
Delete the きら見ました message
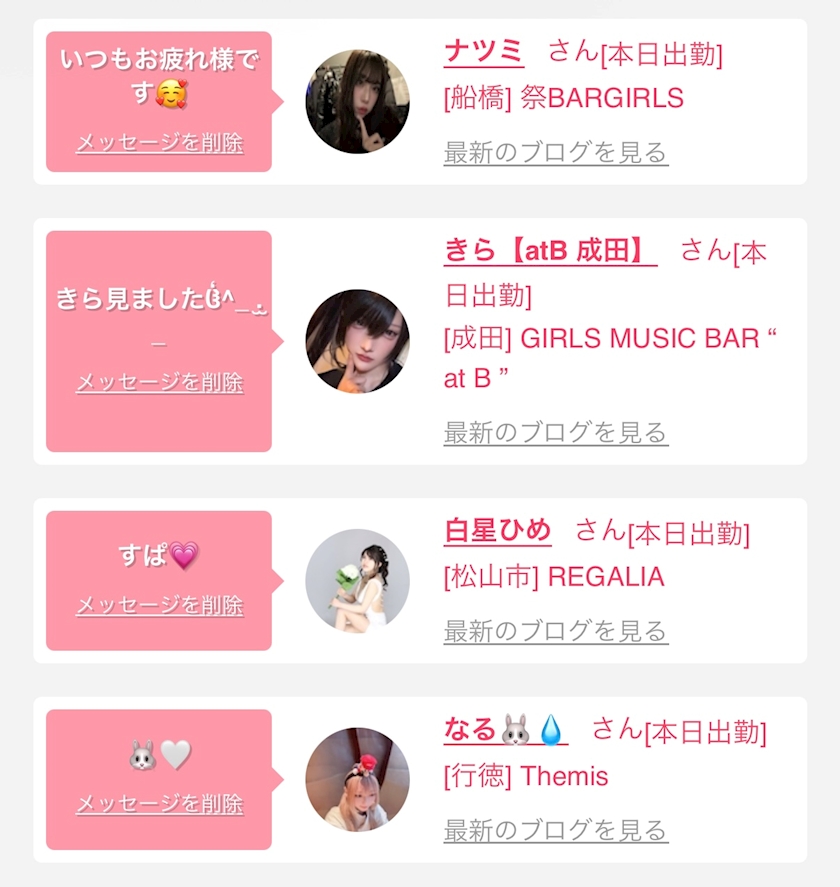(x=160, y=382)
